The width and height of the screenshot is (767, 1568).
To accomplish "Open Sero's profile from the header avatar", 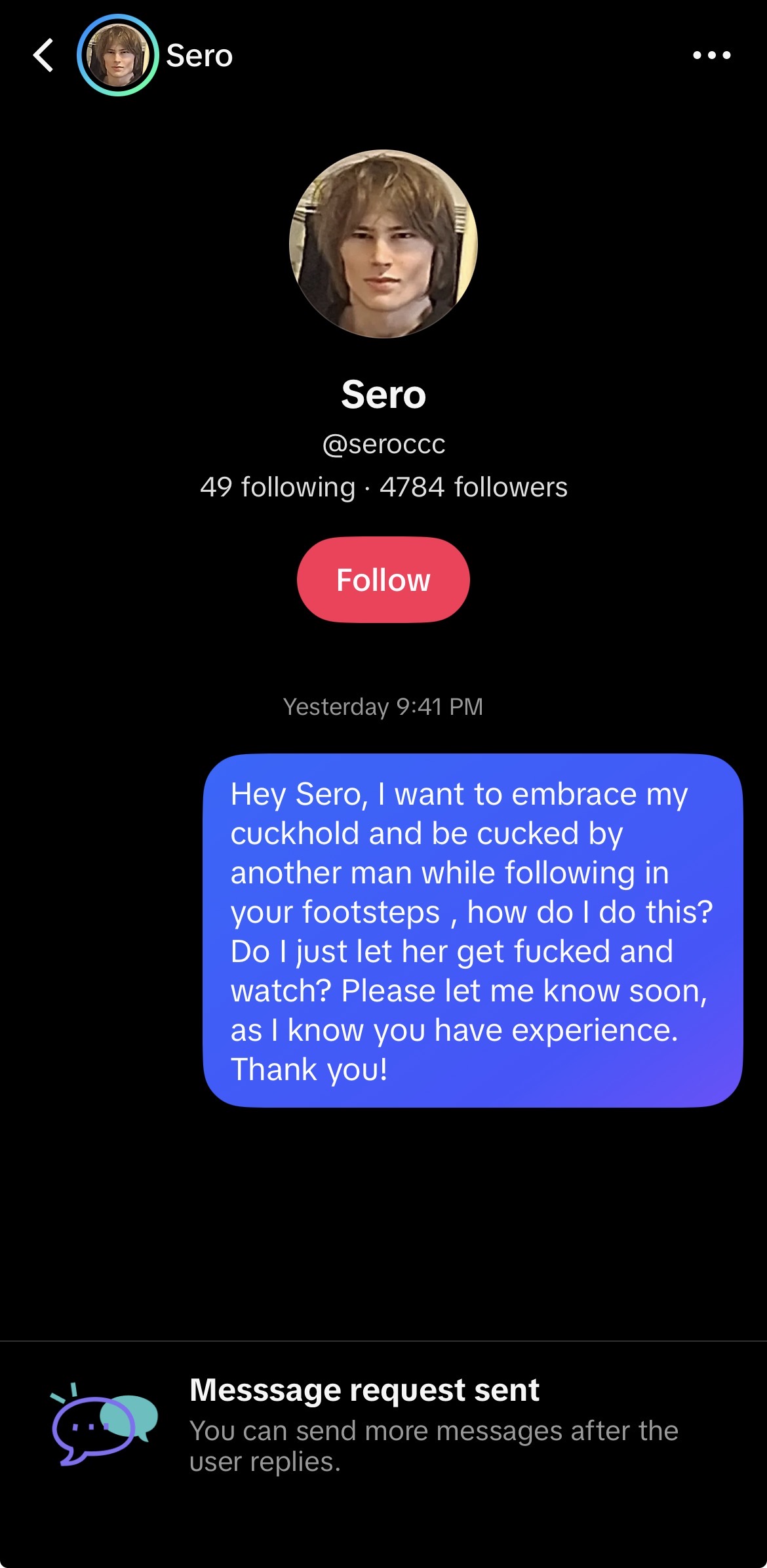I will (x=118, y=55).
